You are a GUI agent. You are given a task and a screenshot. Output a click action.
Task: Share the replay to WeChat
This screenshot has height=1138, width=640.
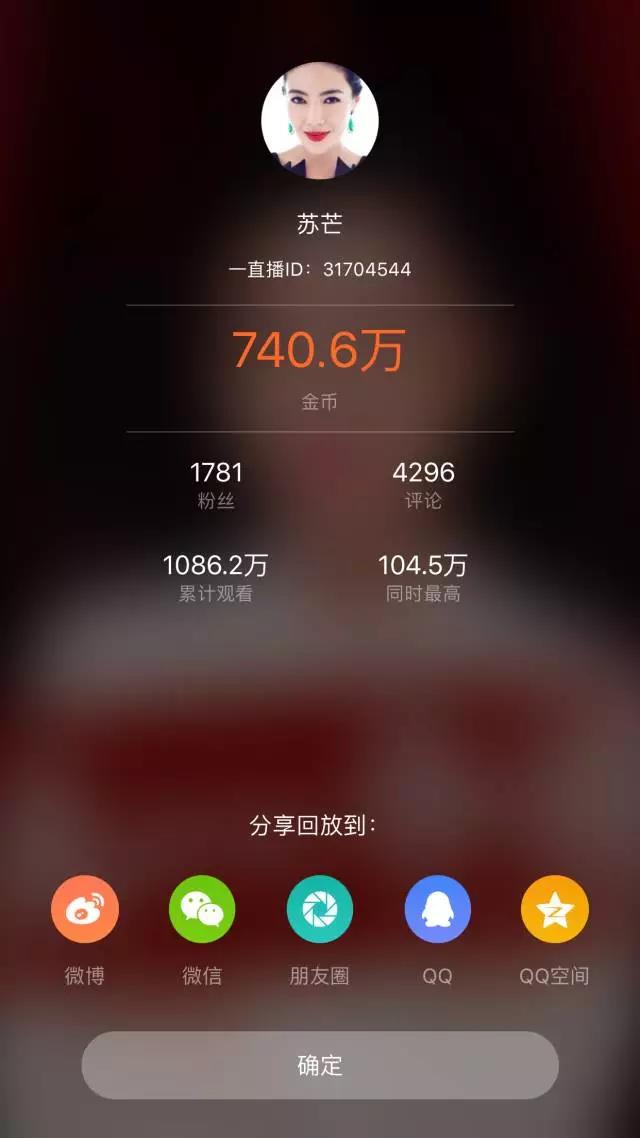pyautogui.click(x=202, y=909)
